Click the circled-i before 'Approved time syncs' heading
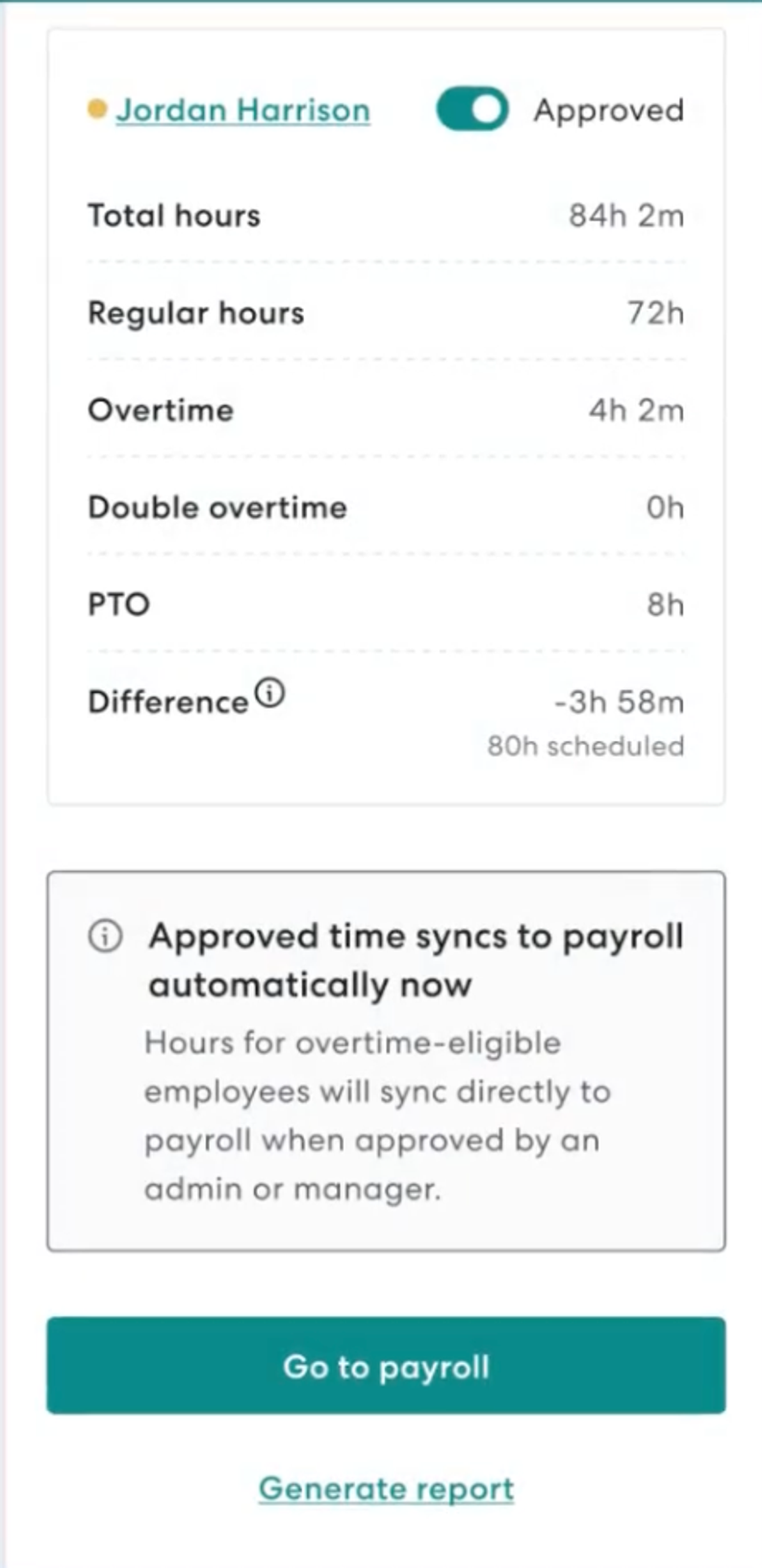This screenshot has width=762, height=1568. point(106,935)
